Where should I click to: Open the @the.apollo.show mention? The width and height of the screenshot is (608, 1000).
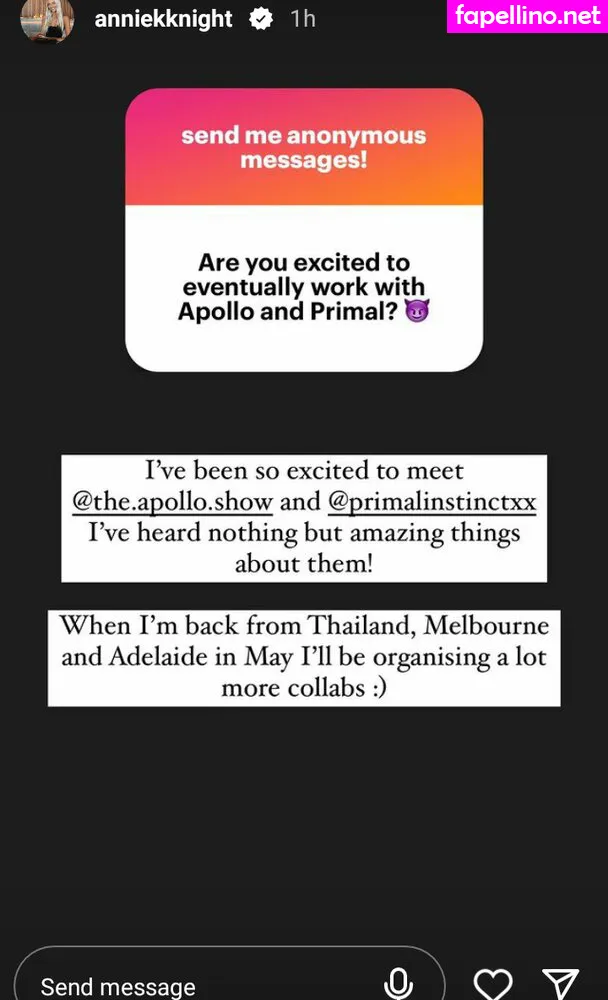[172, 500]
